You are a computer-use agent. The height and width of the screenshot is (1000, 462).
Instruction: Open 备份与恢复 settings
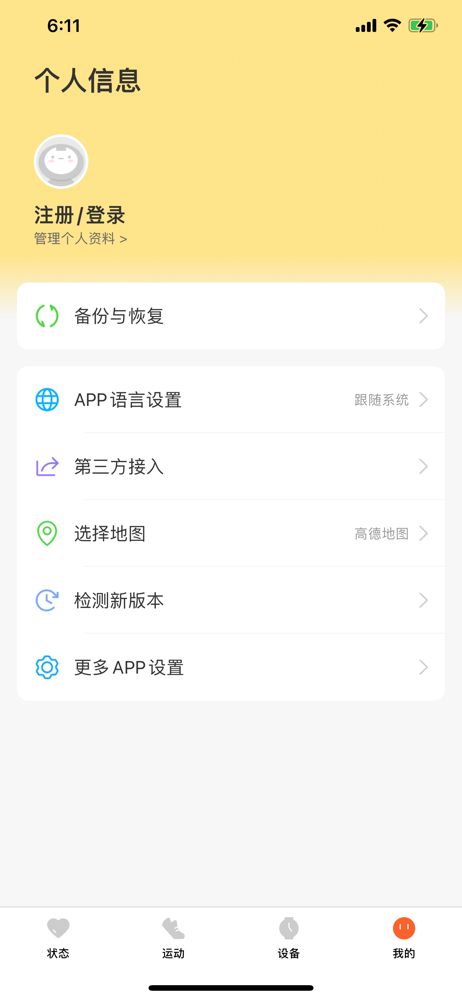click(x=231, y=316)
